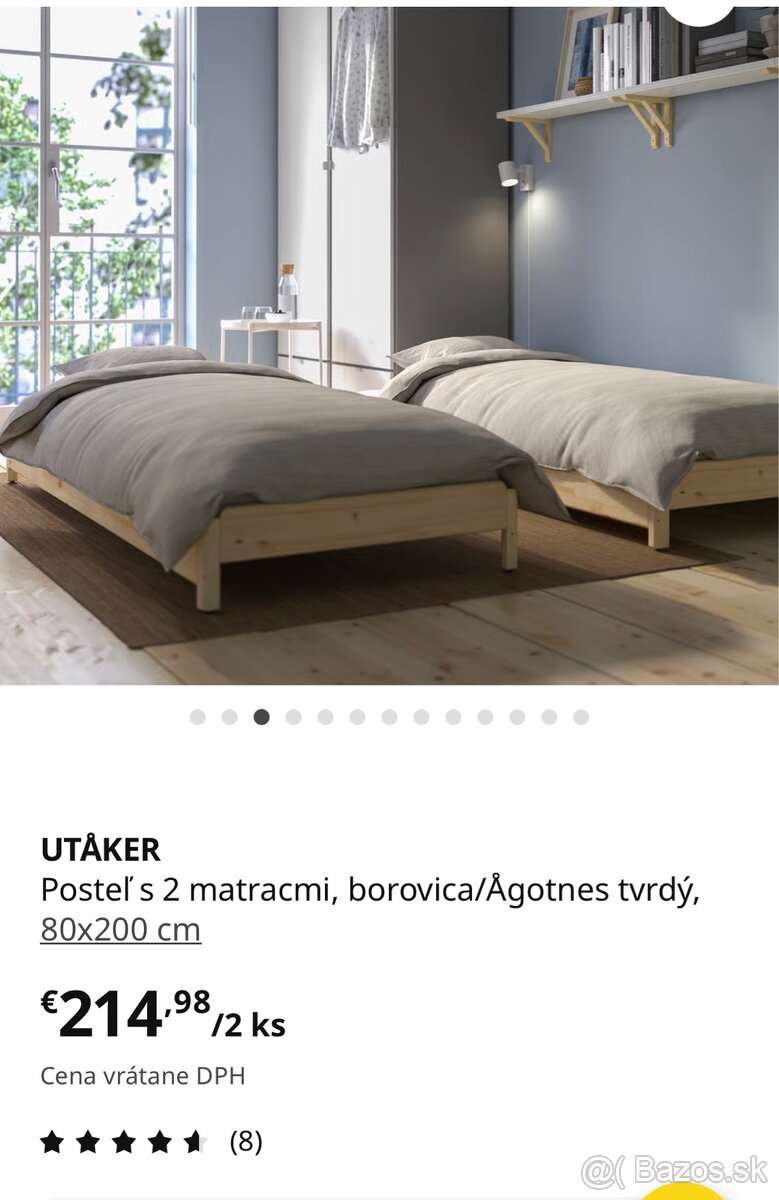
Task: Open the 80x200 cm size link
Action: [121, 930]
